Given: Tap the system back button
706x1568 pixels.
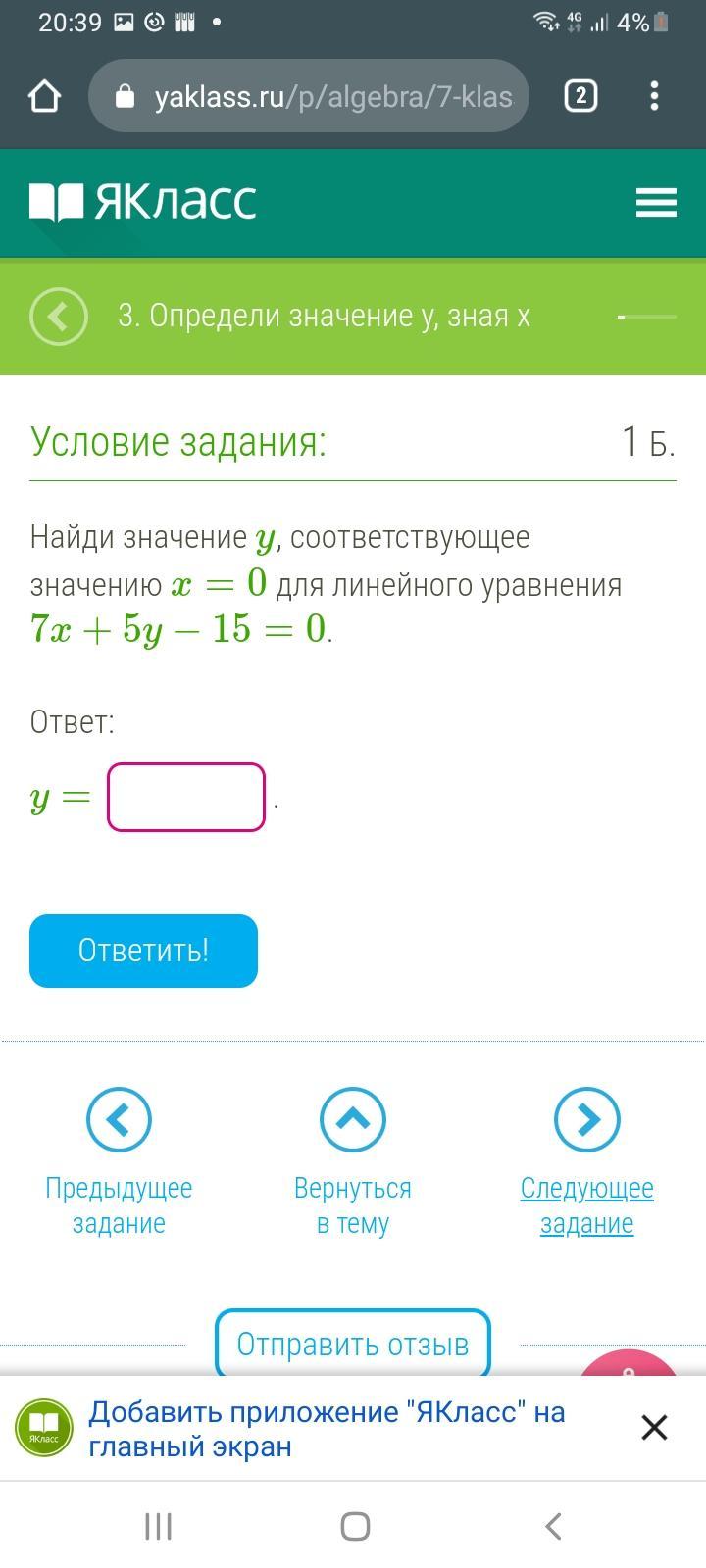Looking at the screenshot, I should pyautogui.click(x=553, y=1526).
